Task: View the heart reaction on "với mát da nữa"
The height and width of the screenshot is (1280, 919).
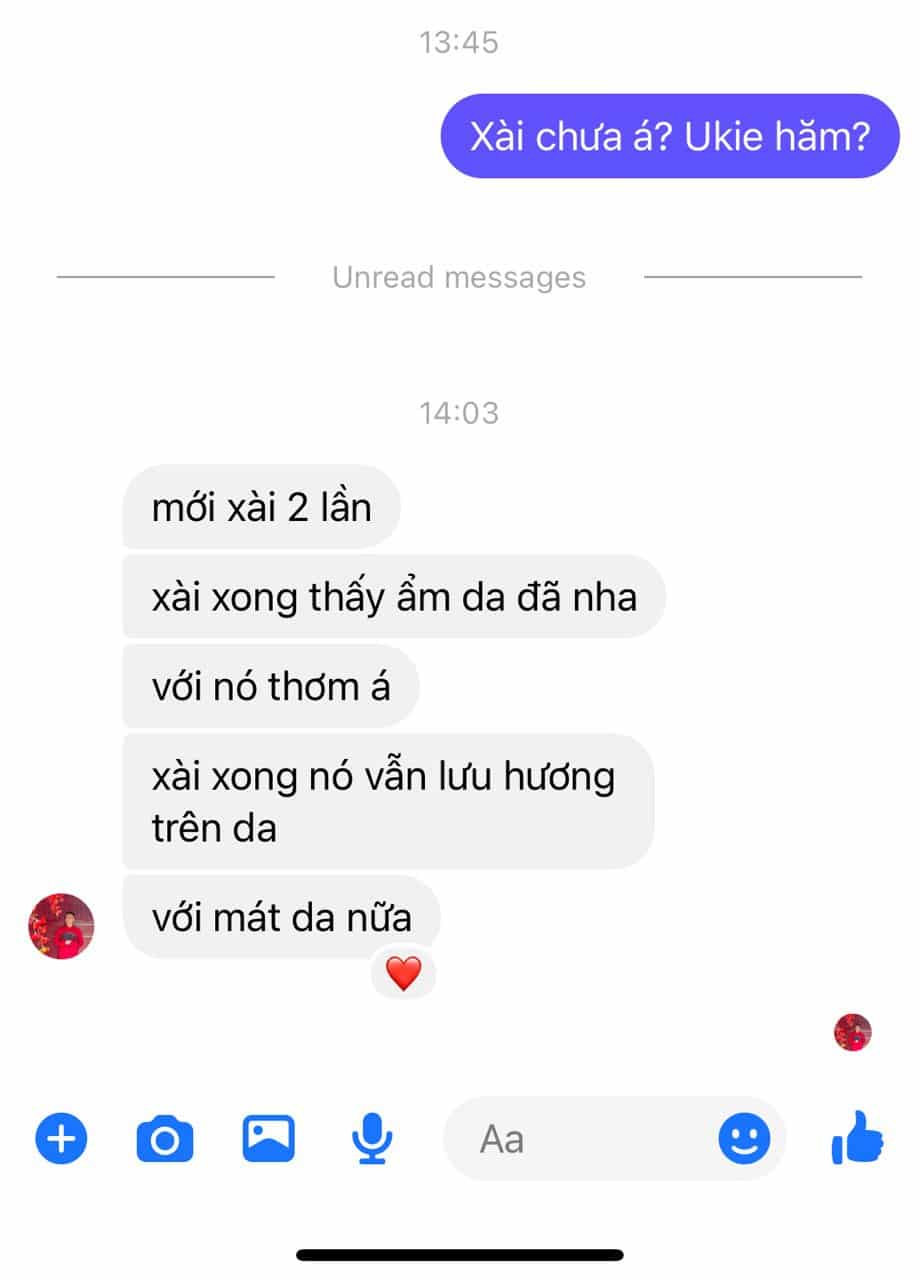Action: (403, 974)
